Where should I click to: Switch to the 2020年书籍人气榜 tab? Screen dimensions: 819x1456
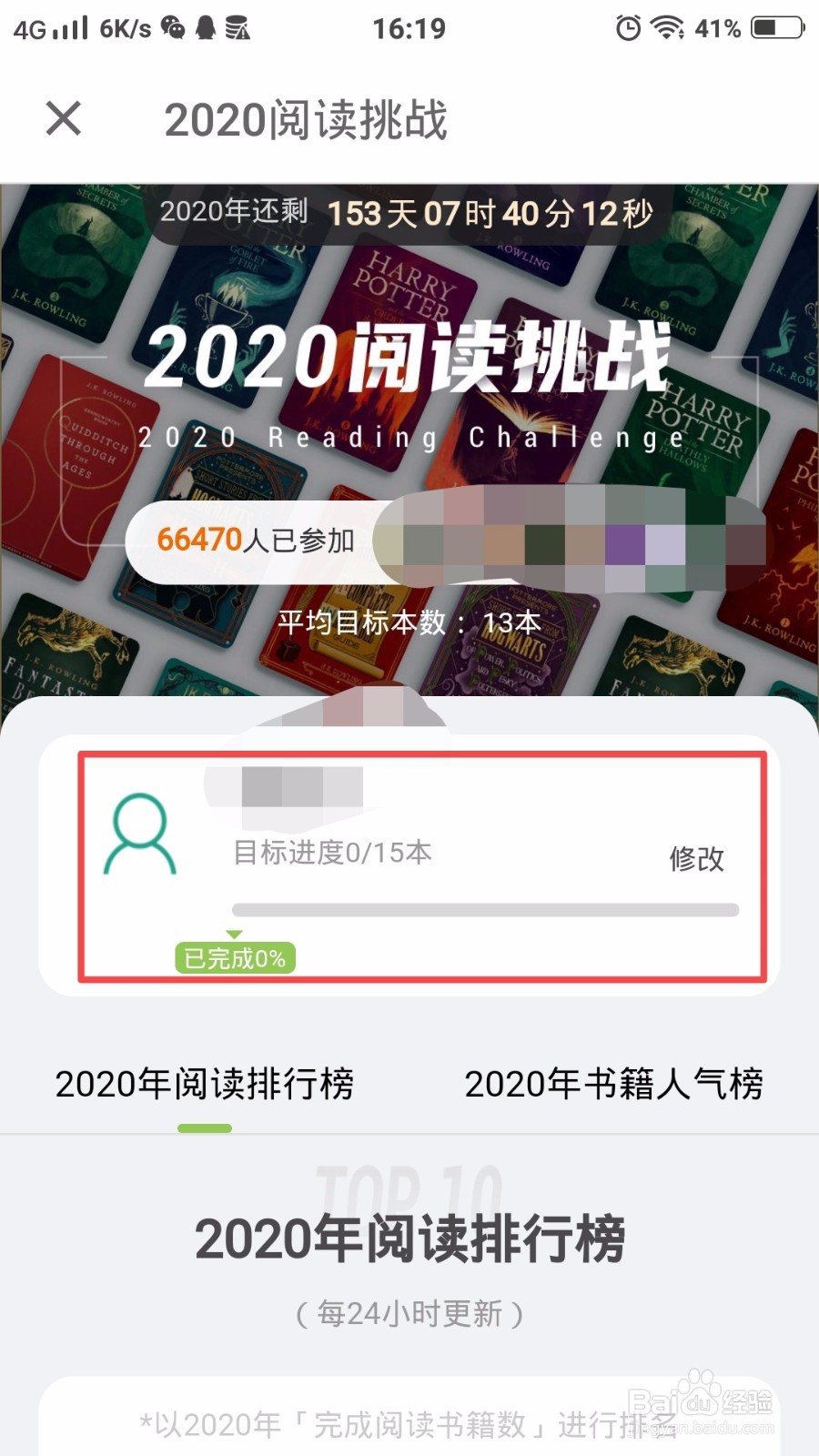tap(615, 1083)
